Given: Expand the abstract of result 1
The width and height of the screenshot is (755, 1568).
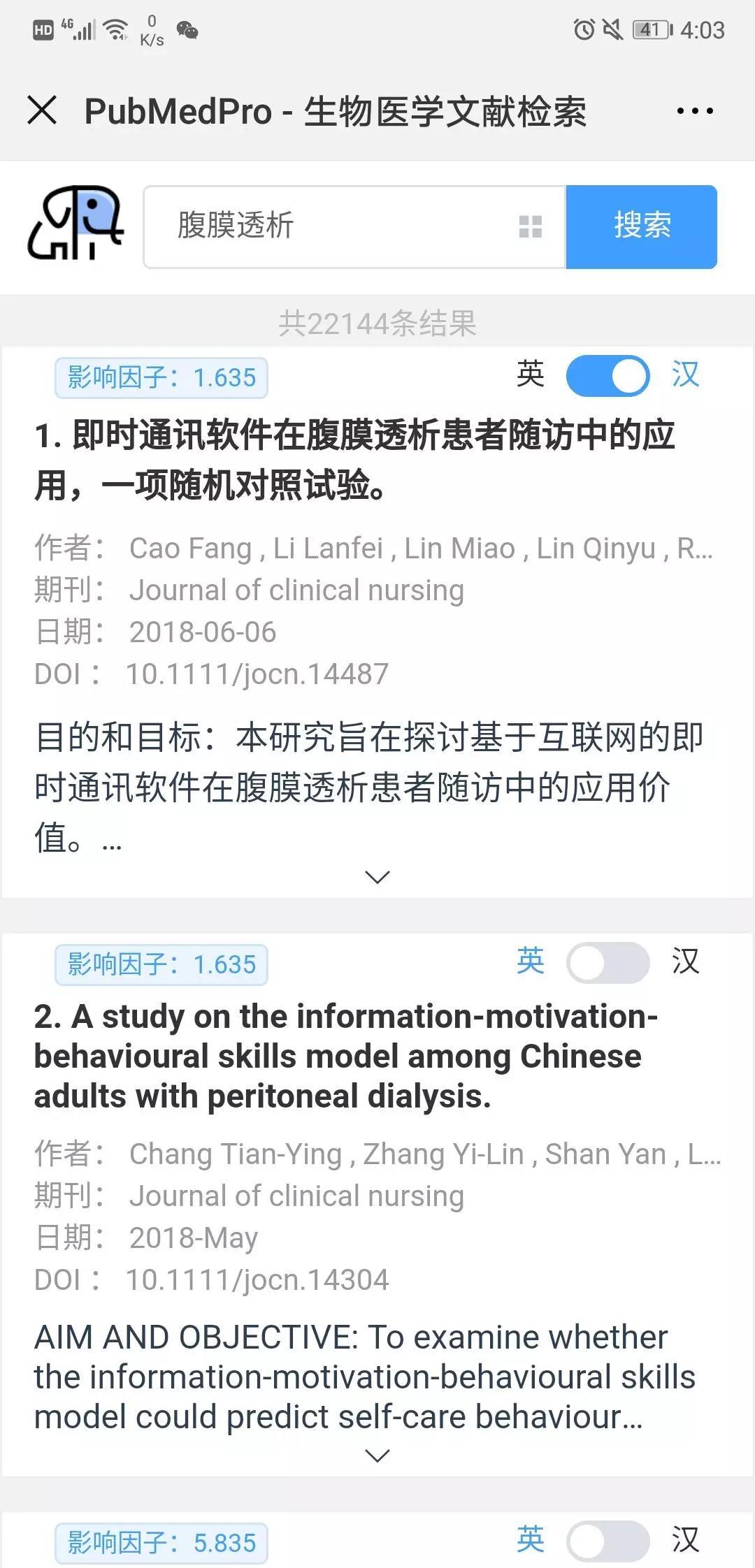Looking at the screenshot, I should tap(377, 877).
